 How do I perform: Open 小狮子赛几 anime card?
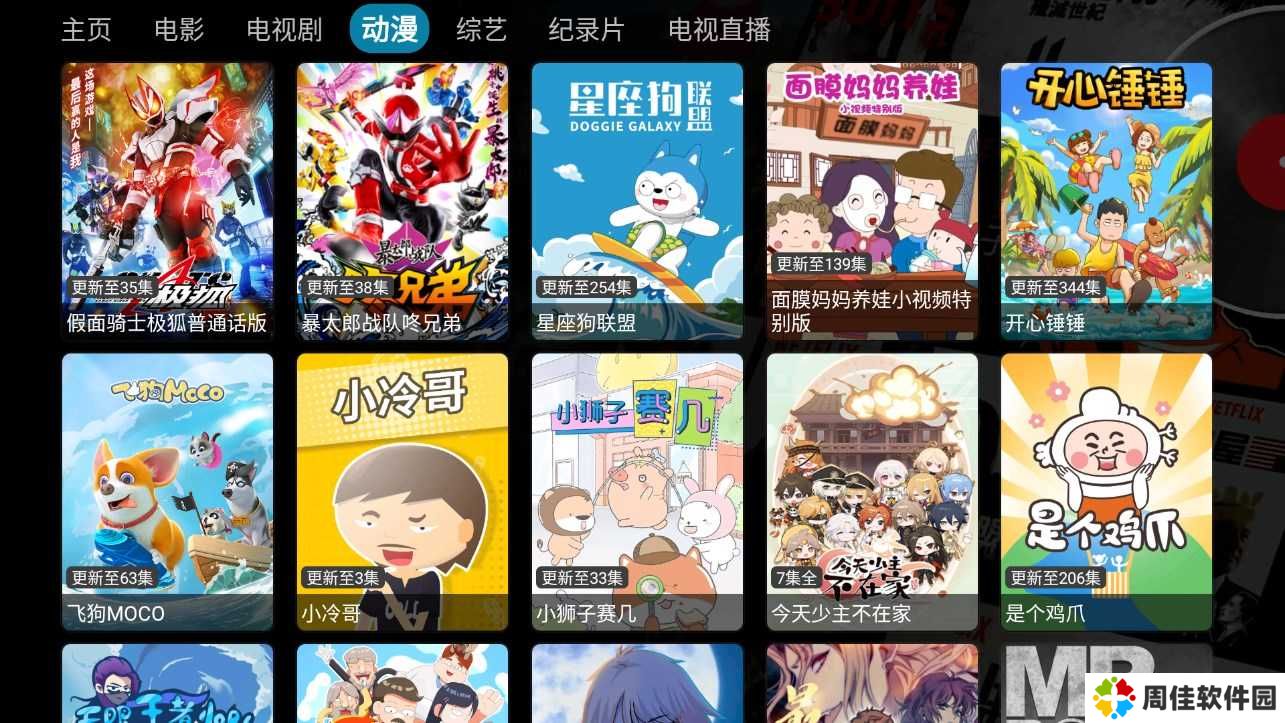[637, 490]
